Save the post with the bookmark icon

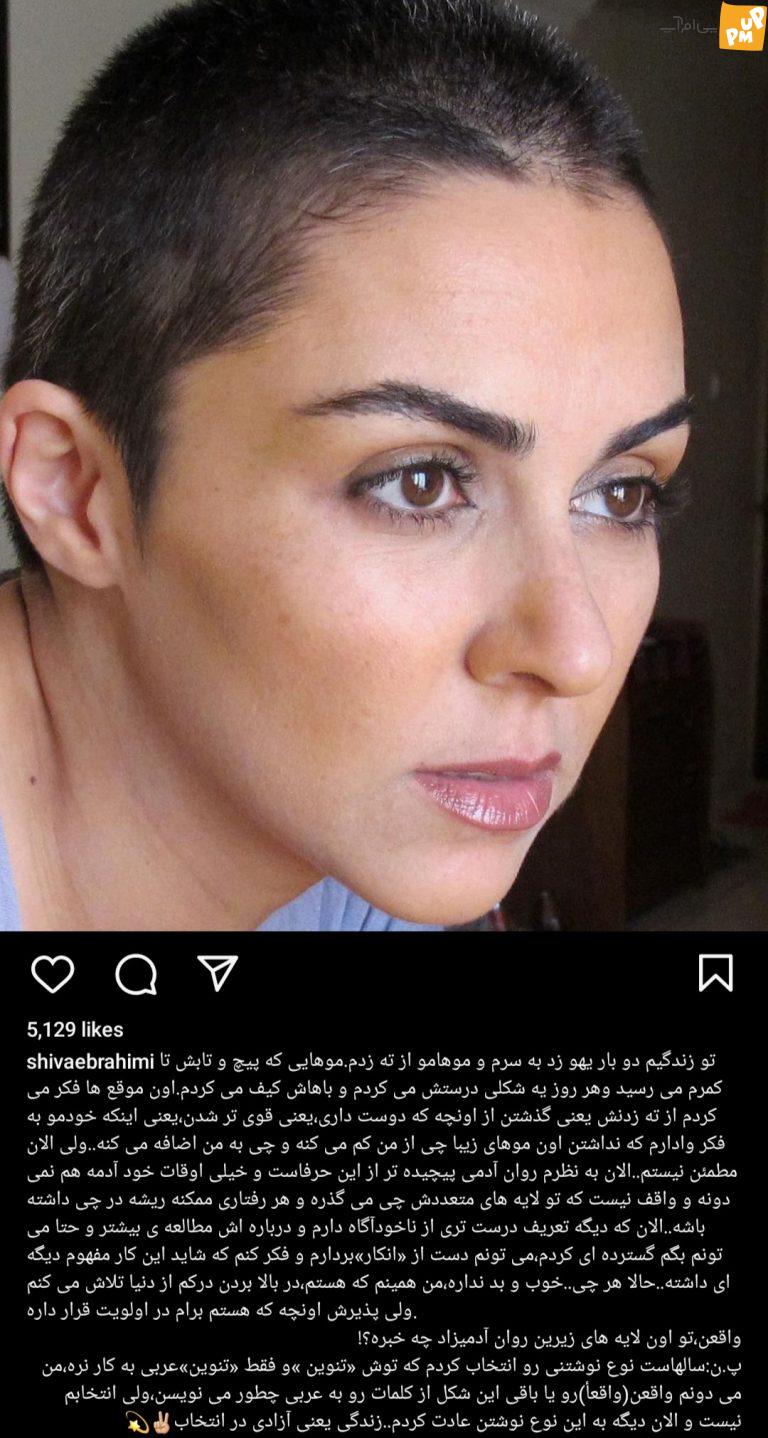coord(715,973)
